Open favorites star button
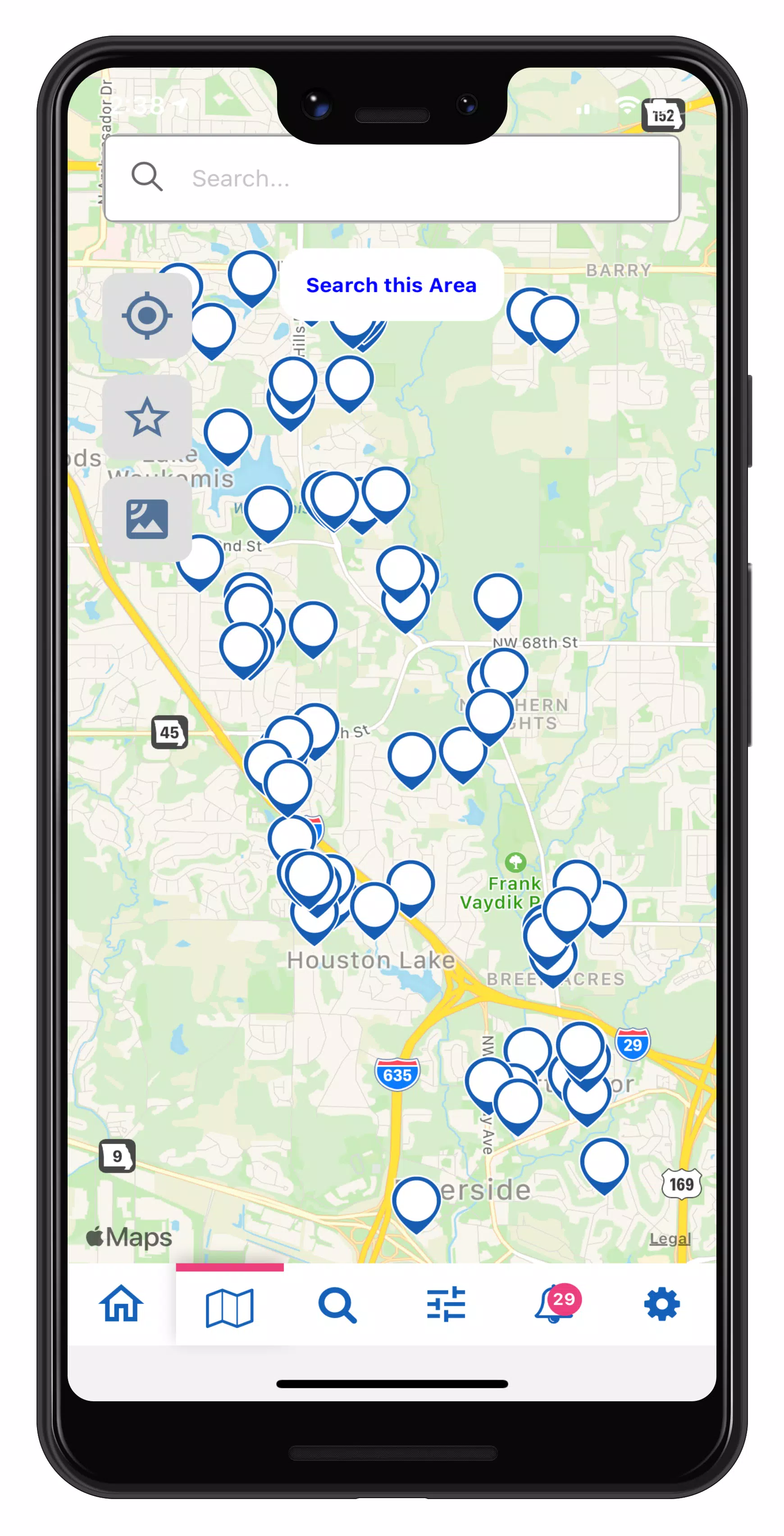Screen dimensions: 784x1536 147,417
